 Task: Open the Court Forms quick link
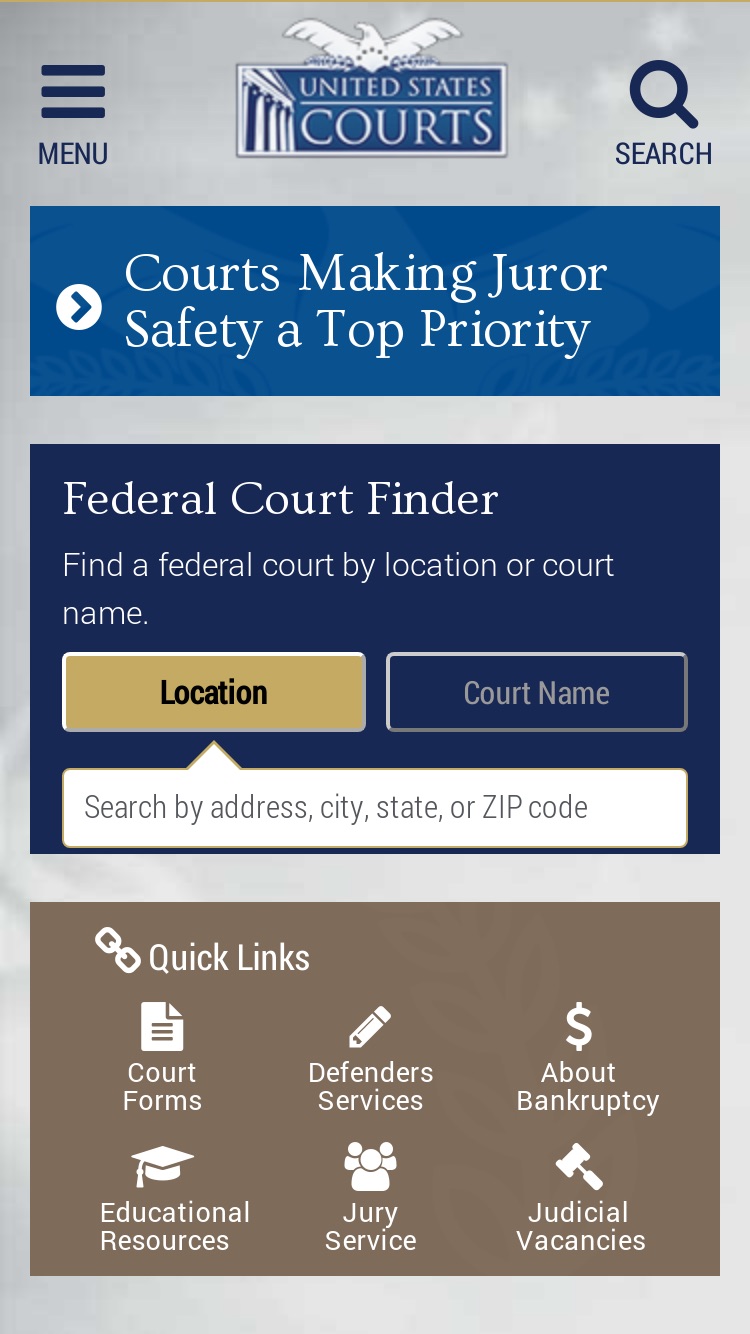[162, 1058]
